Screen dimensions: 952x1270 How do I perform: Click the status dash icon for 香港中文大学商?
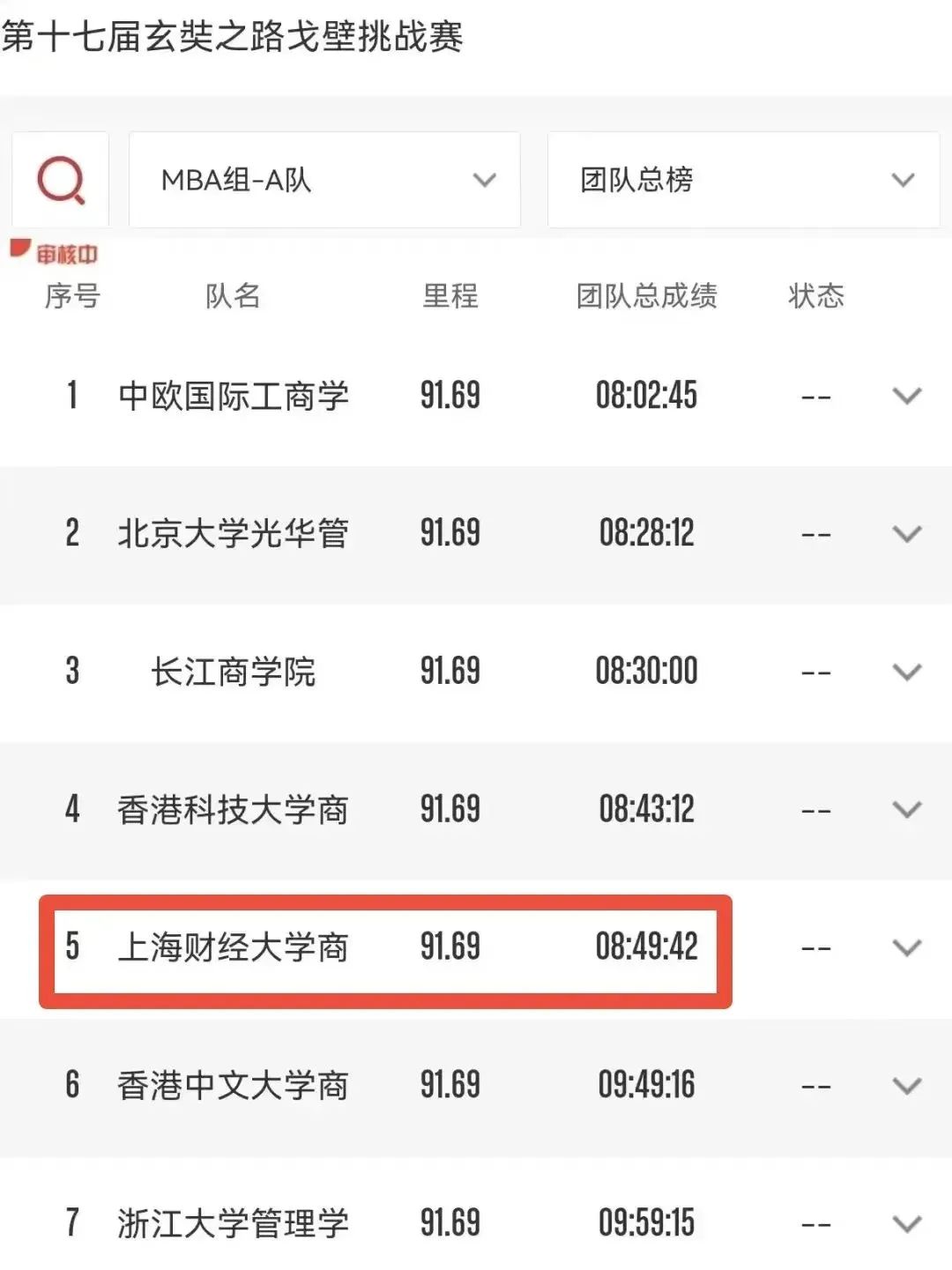815,1084
